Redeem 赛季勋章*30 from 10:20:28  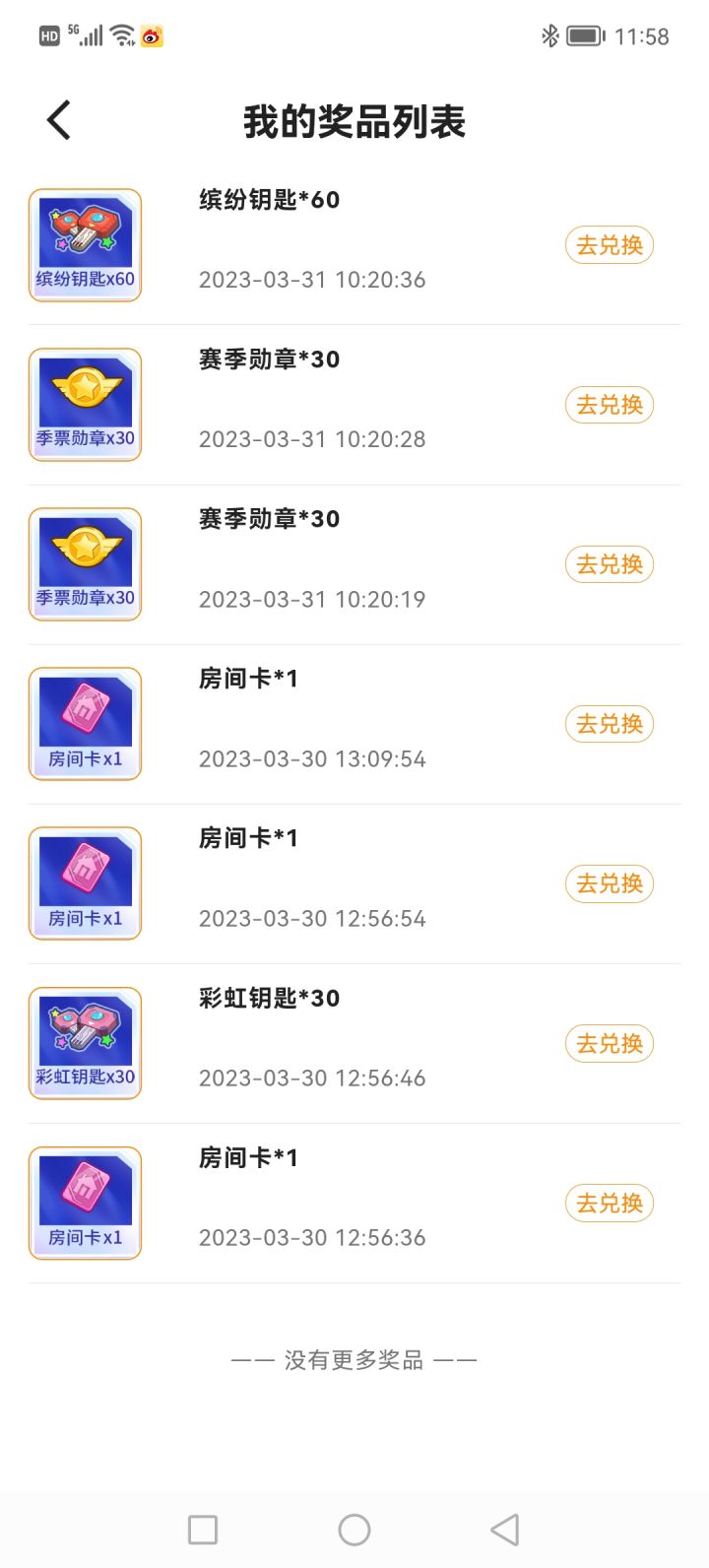pos(610,405)
